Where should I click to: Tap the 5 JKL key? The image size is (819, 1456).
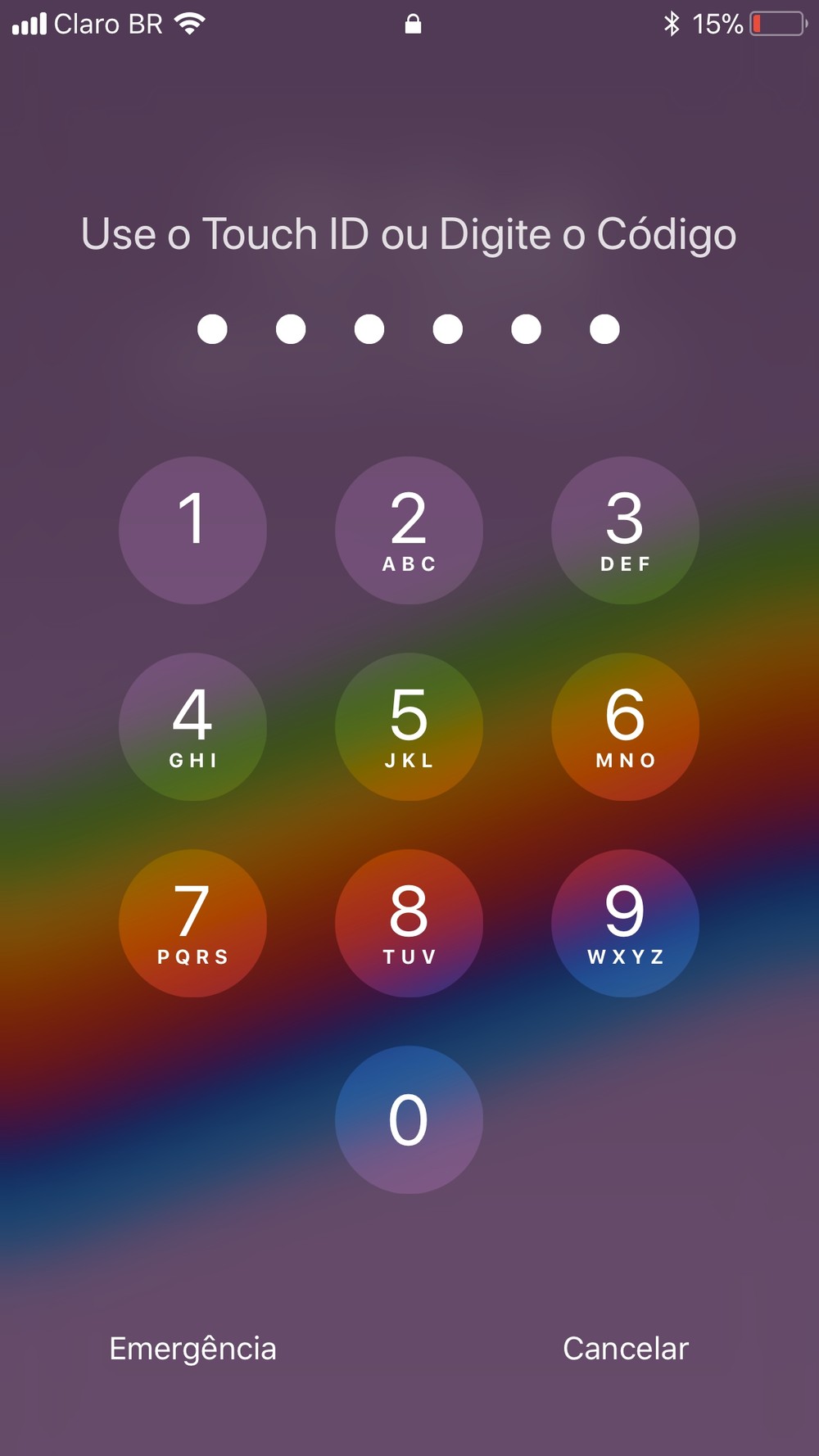click(x=409, y=726)
